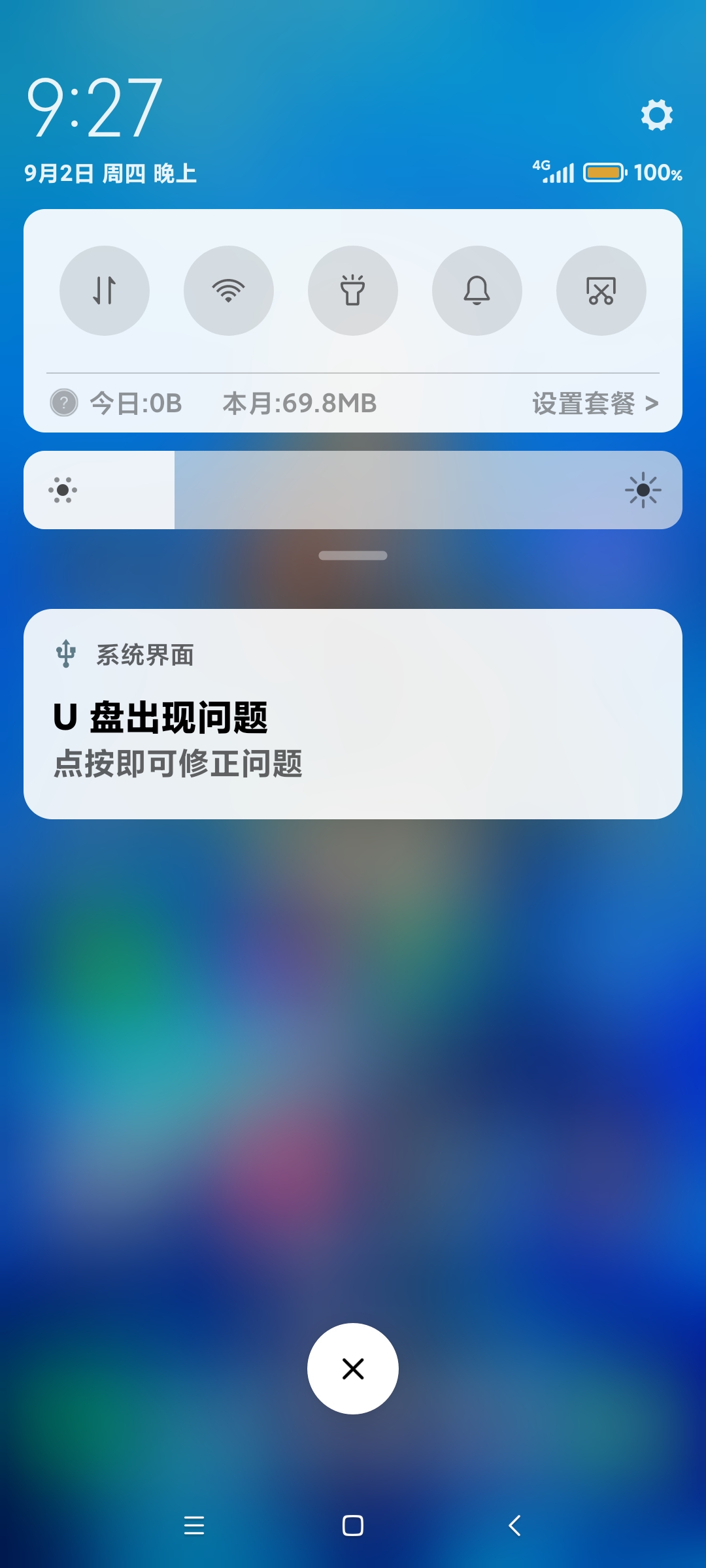Open 设置套餐 data plan settings
706x1568 pixels.
pos(595,404)
